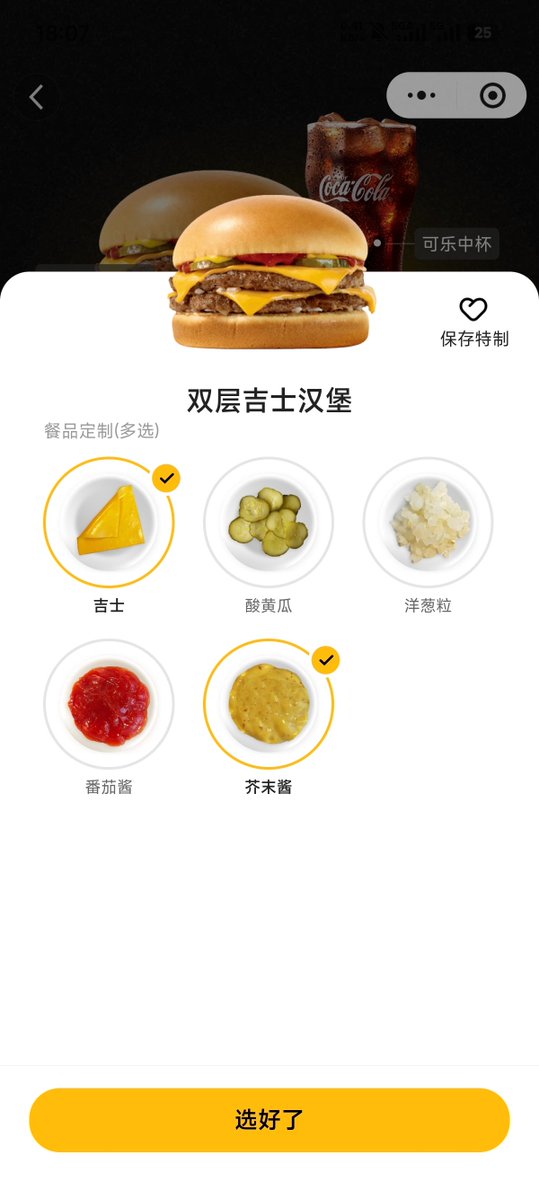The image size is (539, 1199).
Task: Select the 酸黄瓜 pickle option
Action: [268, 522]
